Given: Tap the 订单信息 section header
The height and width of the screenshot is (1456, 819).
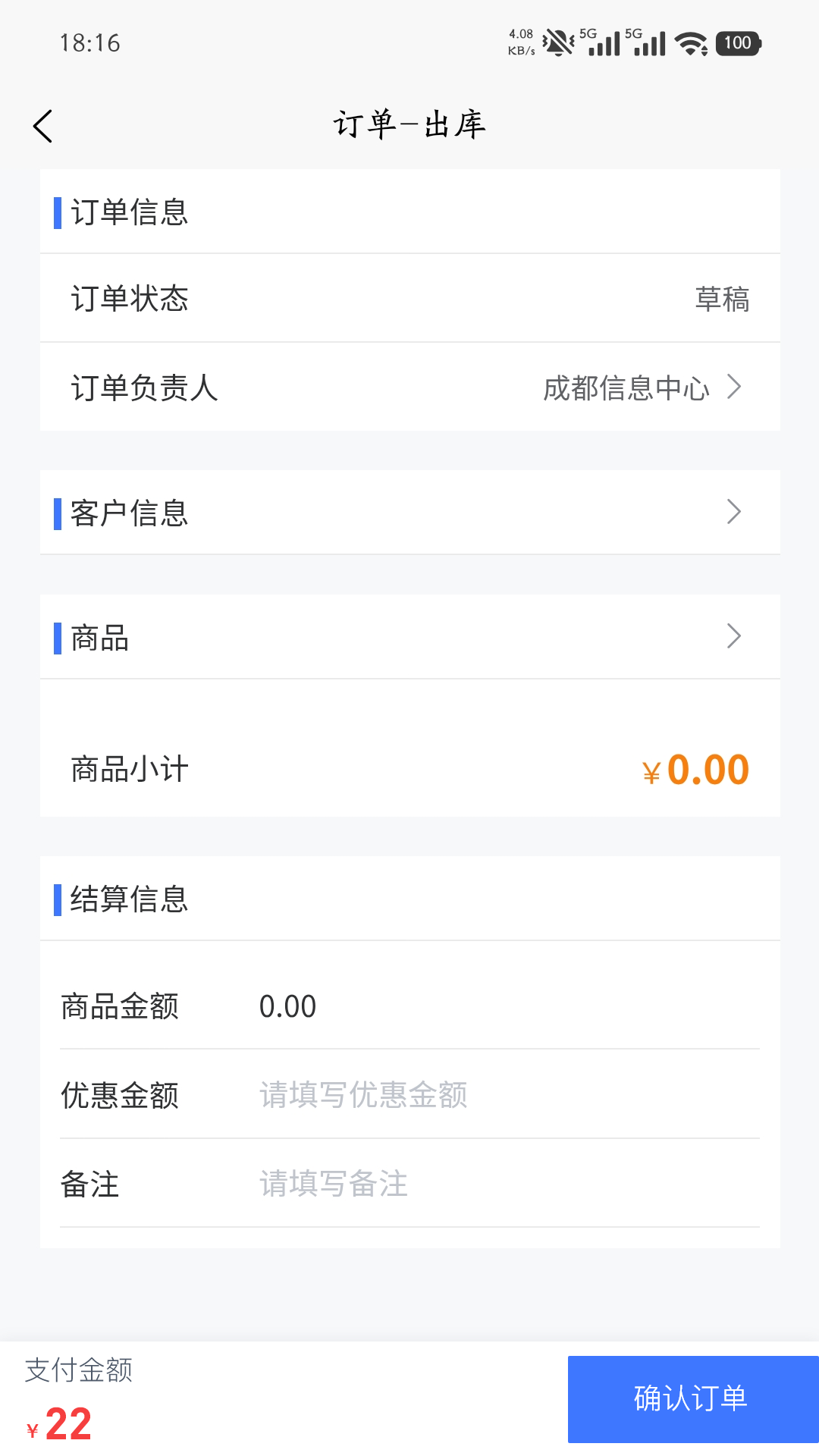Looking at the screenshot, I should (x=127, y=212).
